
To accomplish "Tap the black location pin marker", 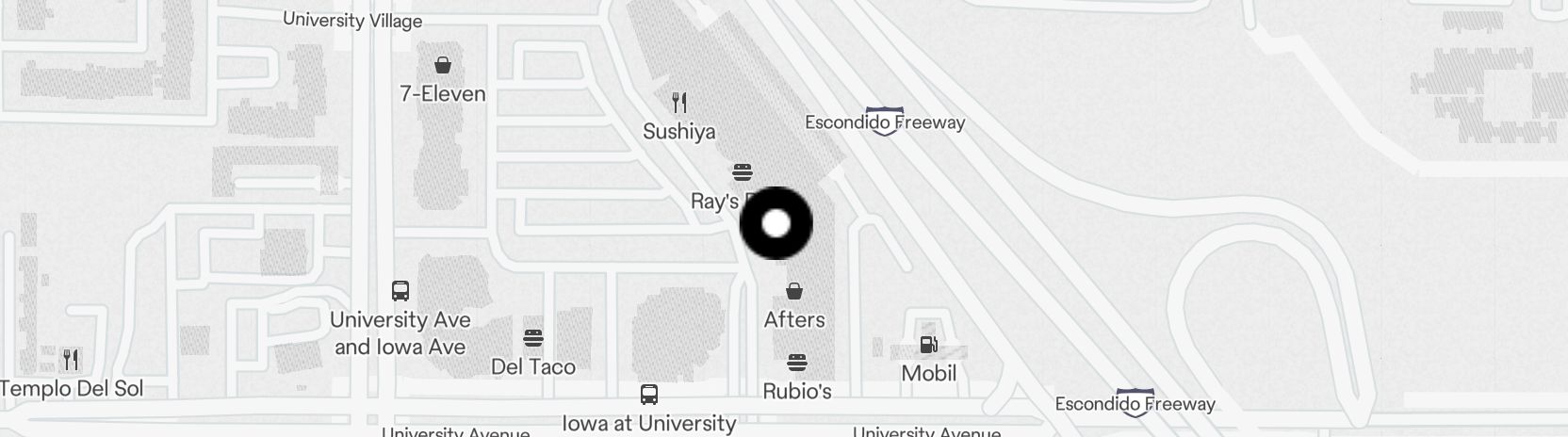I will [x=776, y=223].
